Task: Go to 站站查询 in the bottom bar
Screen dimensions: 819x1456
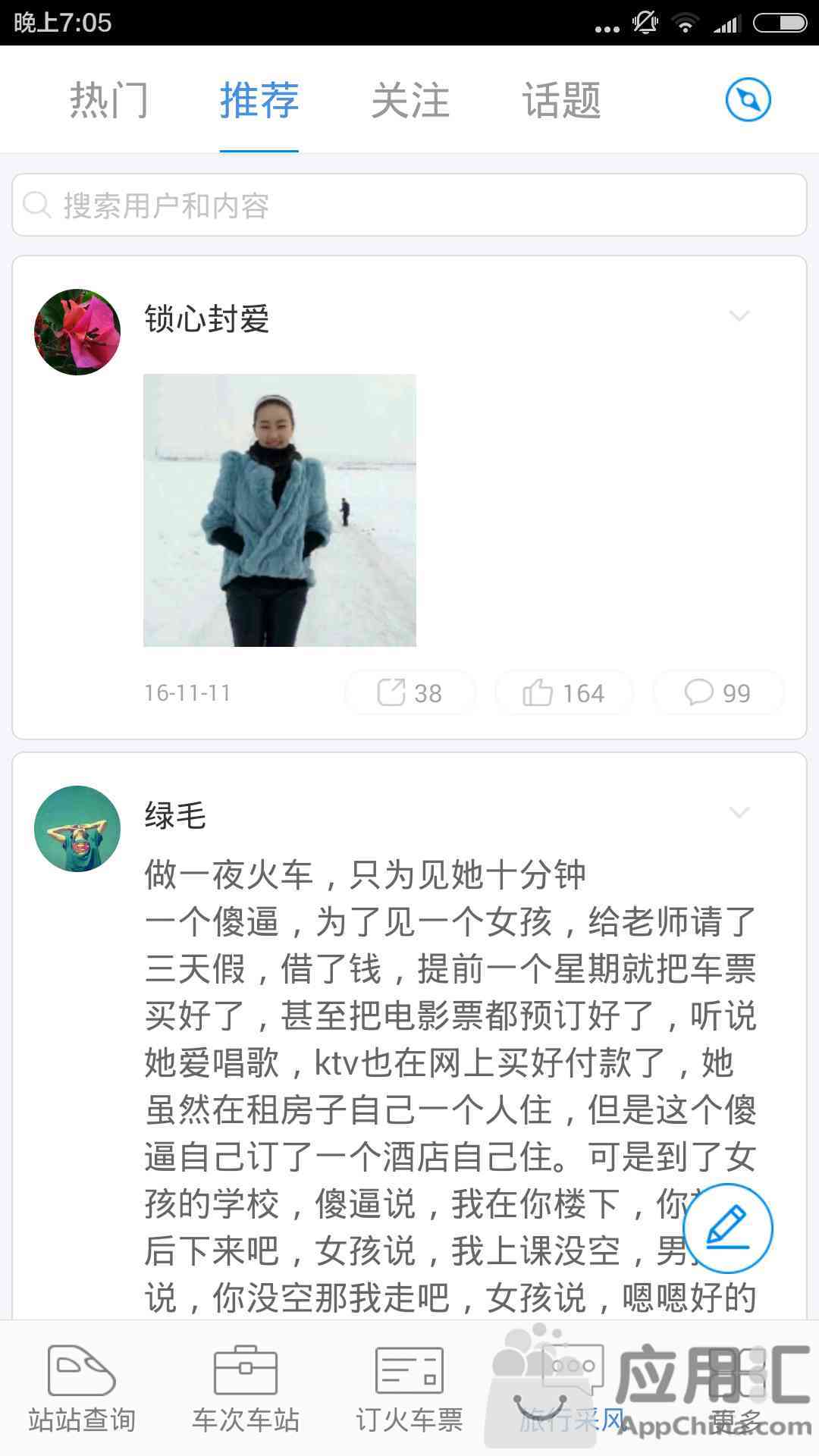Action: (82, 1388)
